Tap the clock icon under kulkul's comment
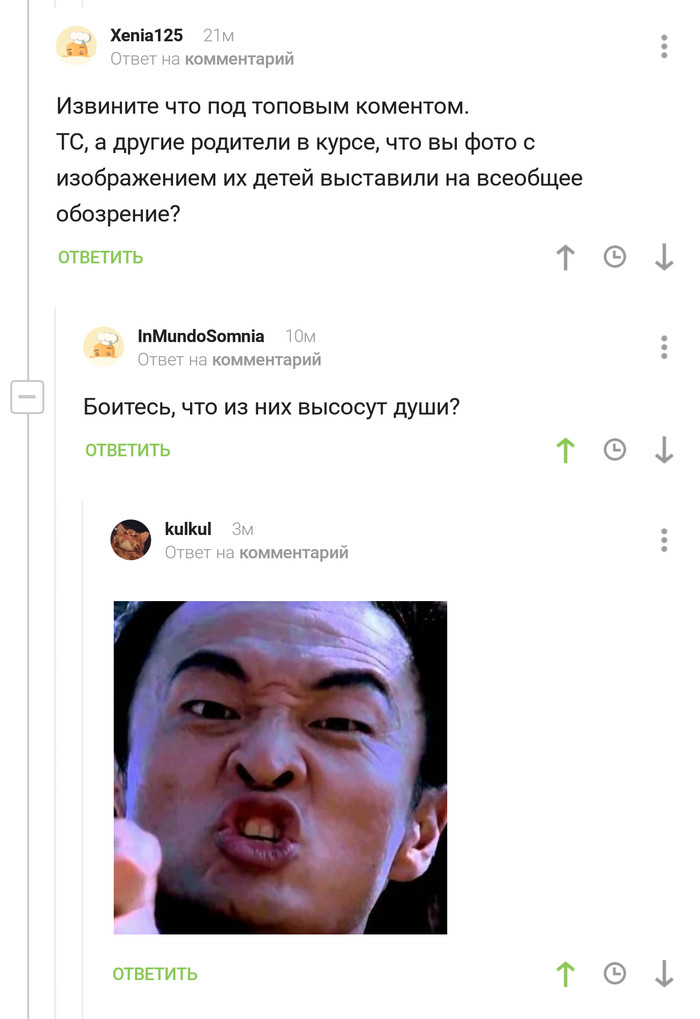This screenshot has height=1019, width=700. pyautogui.click(x=615, y=974)
